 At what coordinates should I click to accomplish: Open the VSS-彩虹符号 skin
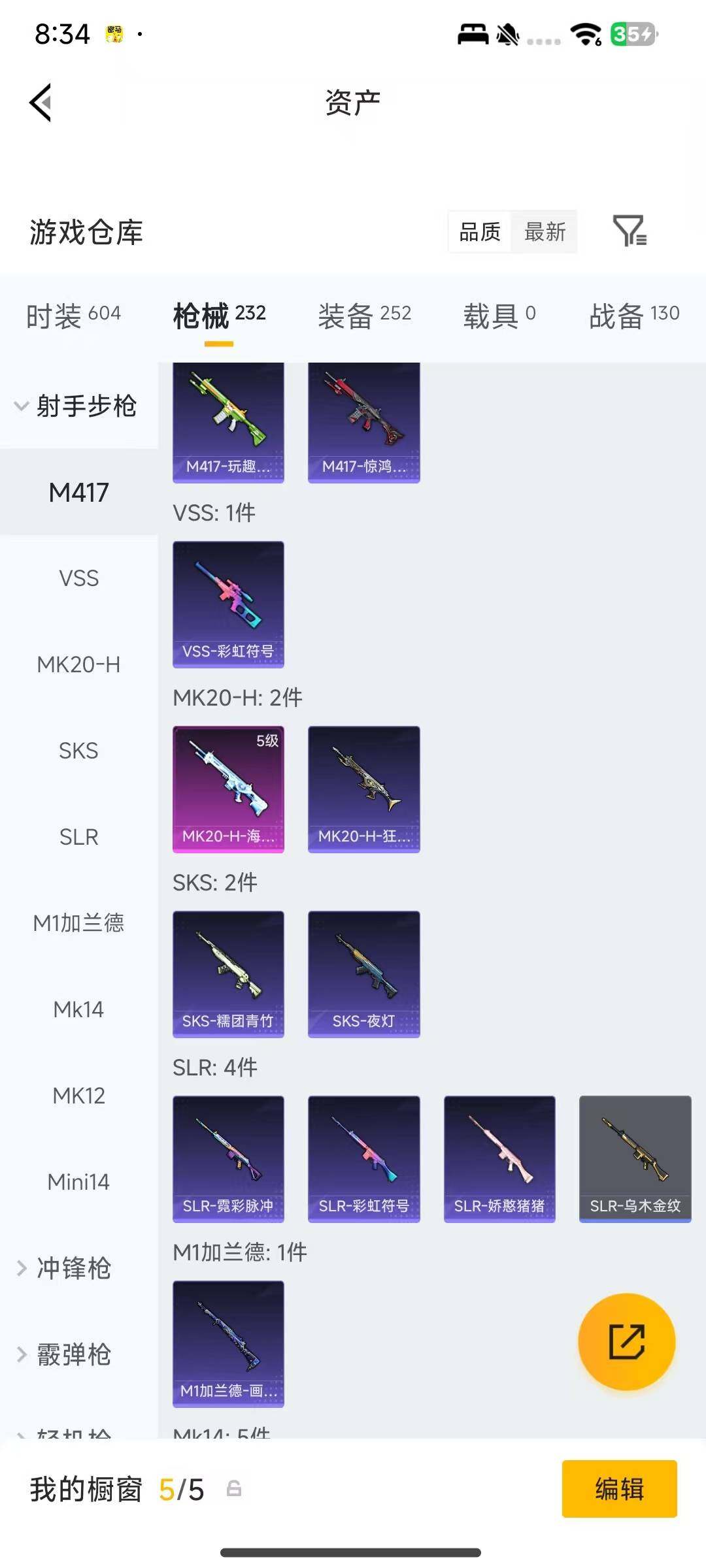pos(228,604)
